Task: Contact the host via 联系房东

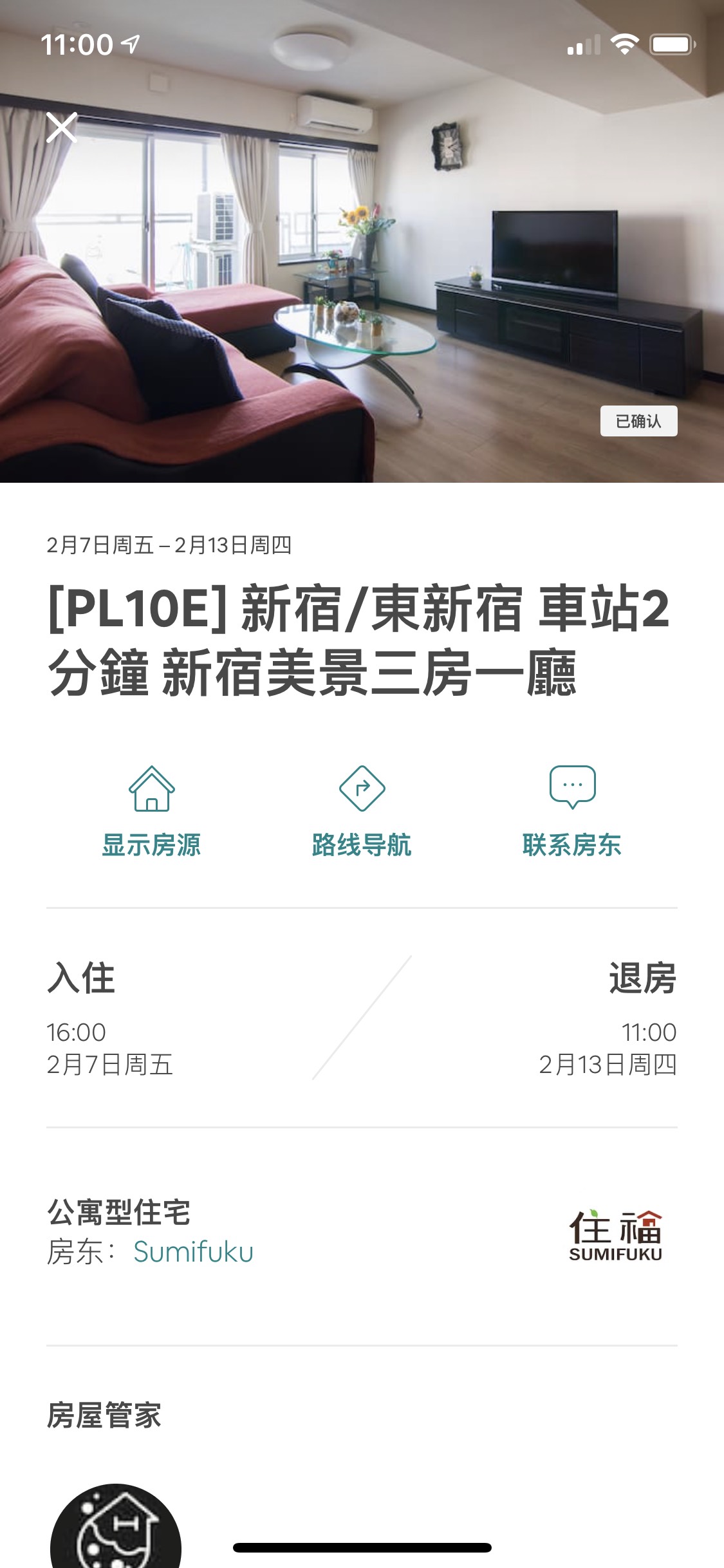Action: 571,811
